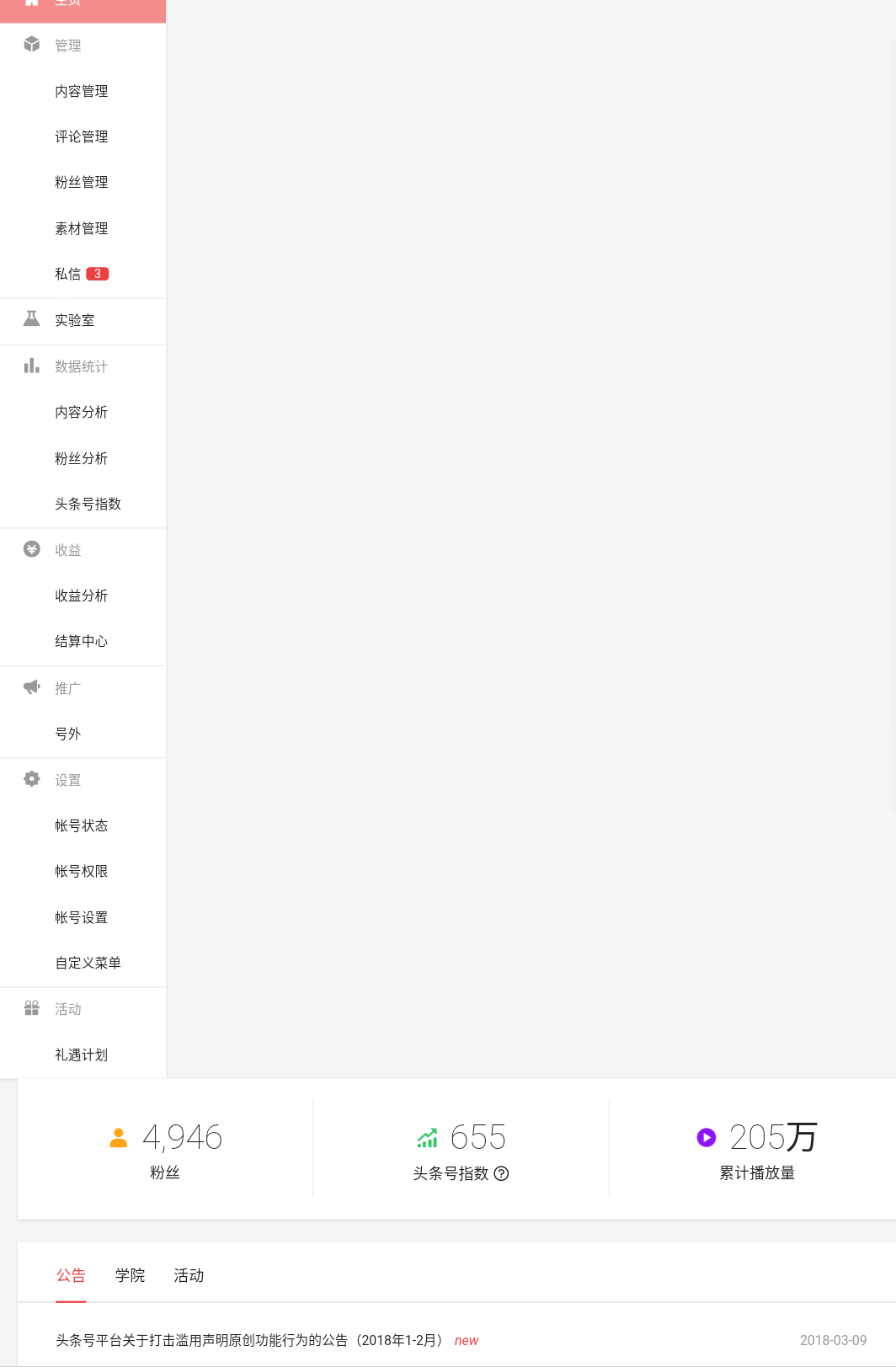Click the 收益 coin icon
Screen dimensions: 896x1367
tap(31, 549)
